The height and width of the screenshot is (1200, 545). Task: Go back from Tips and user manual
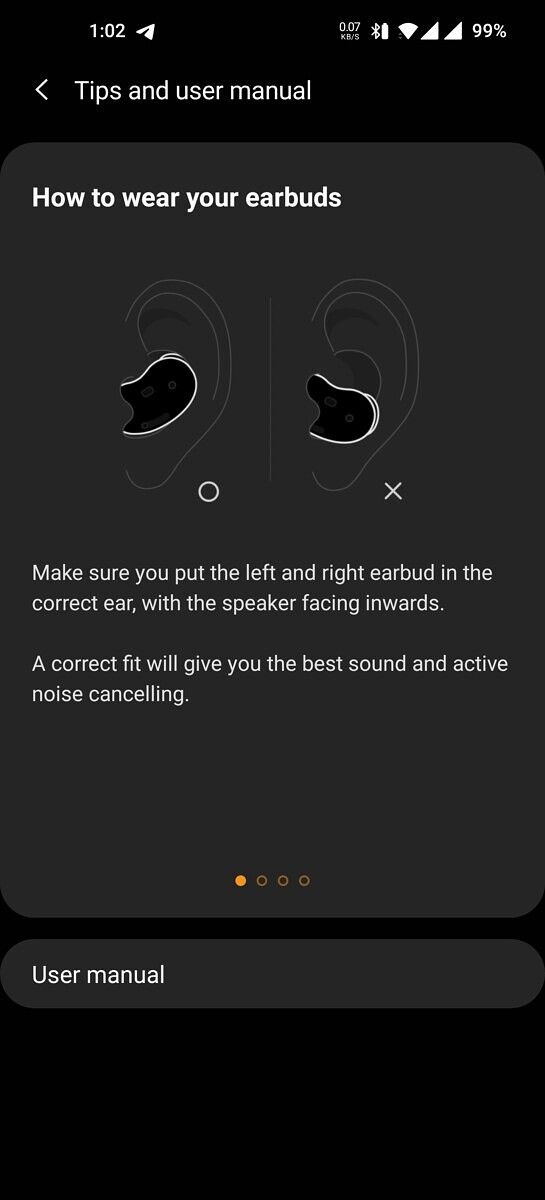tap(42, 91)
